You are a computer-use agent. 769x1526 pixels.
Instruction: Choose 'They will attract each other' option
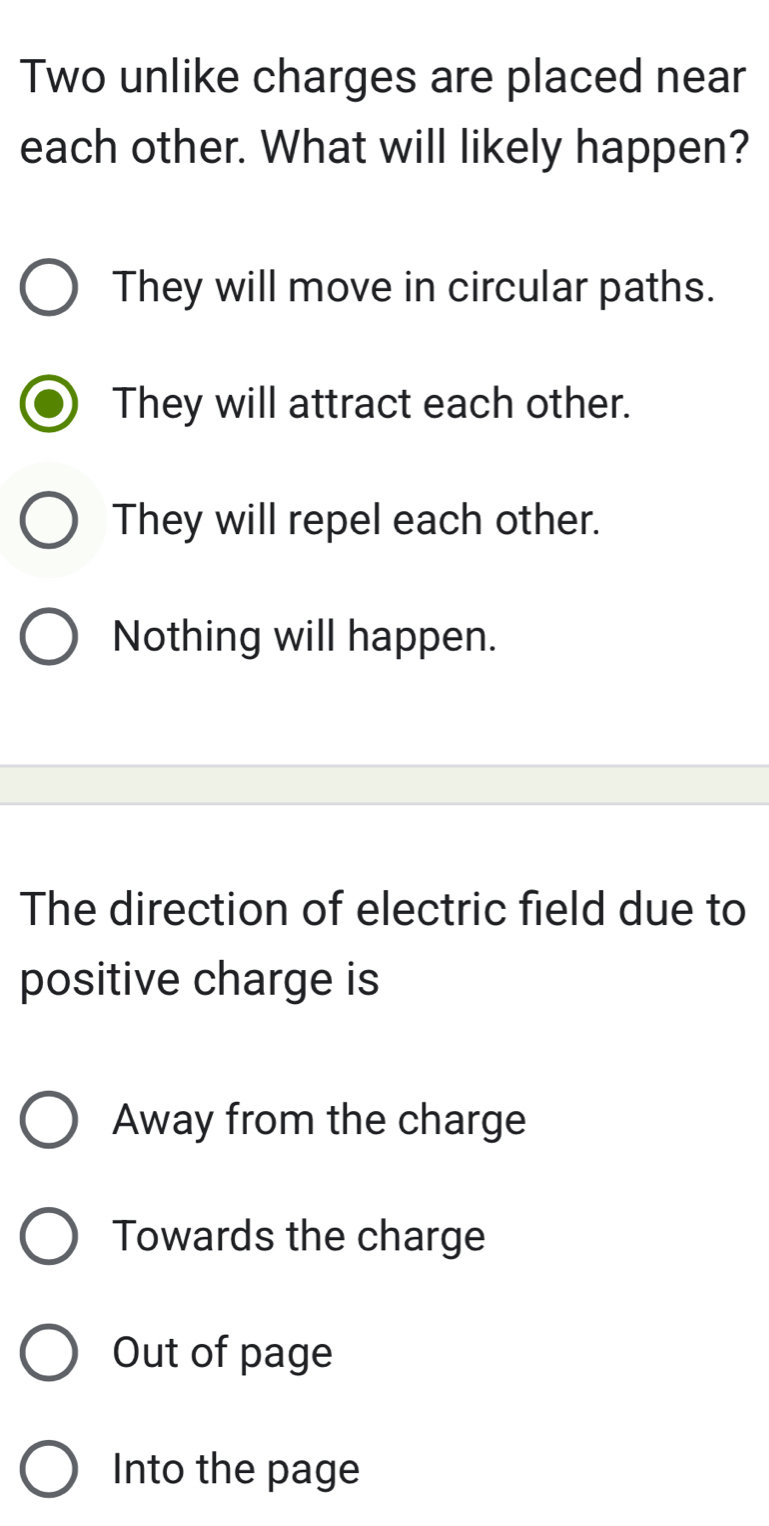point(48,404)
